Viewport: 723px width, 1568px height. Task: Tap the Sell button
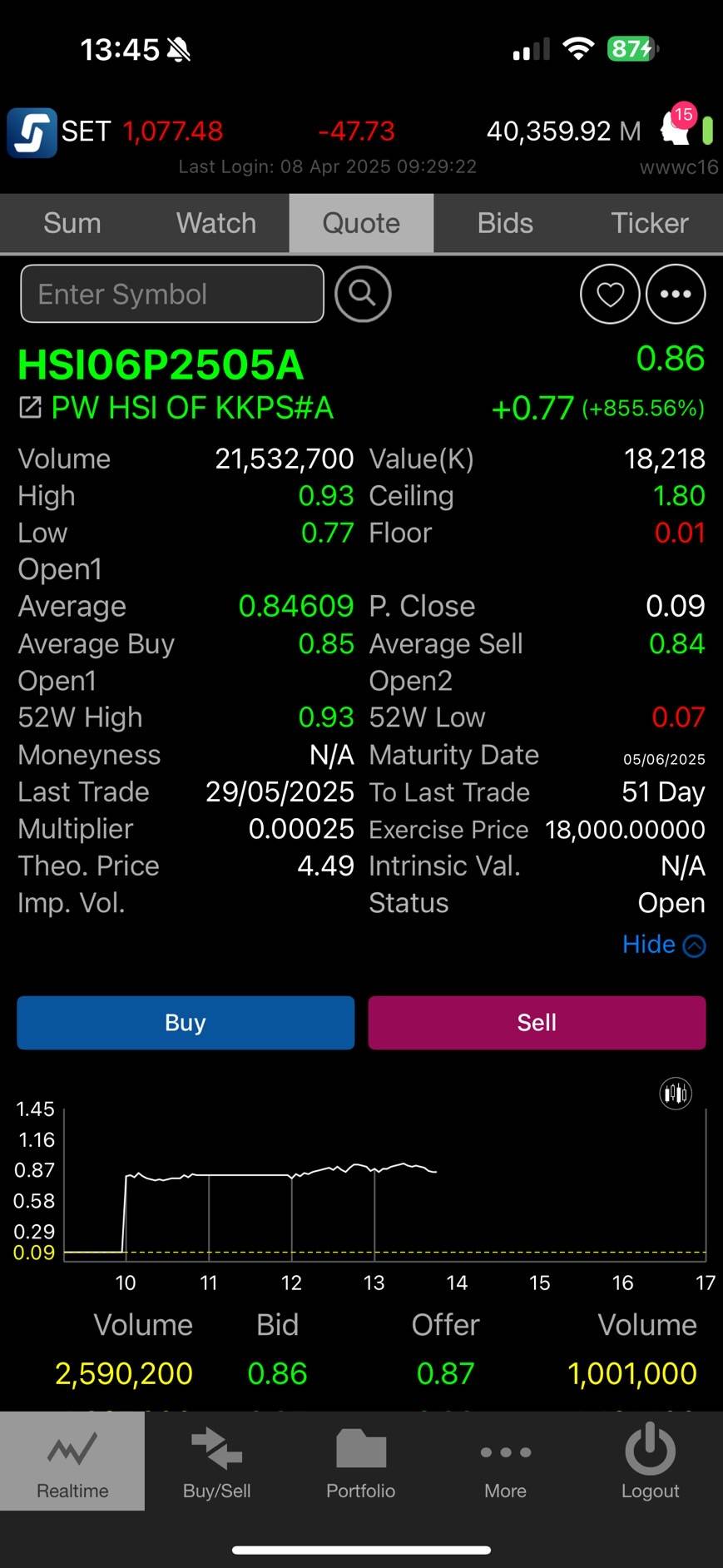pyautogui.click(x=537, y=1022)
